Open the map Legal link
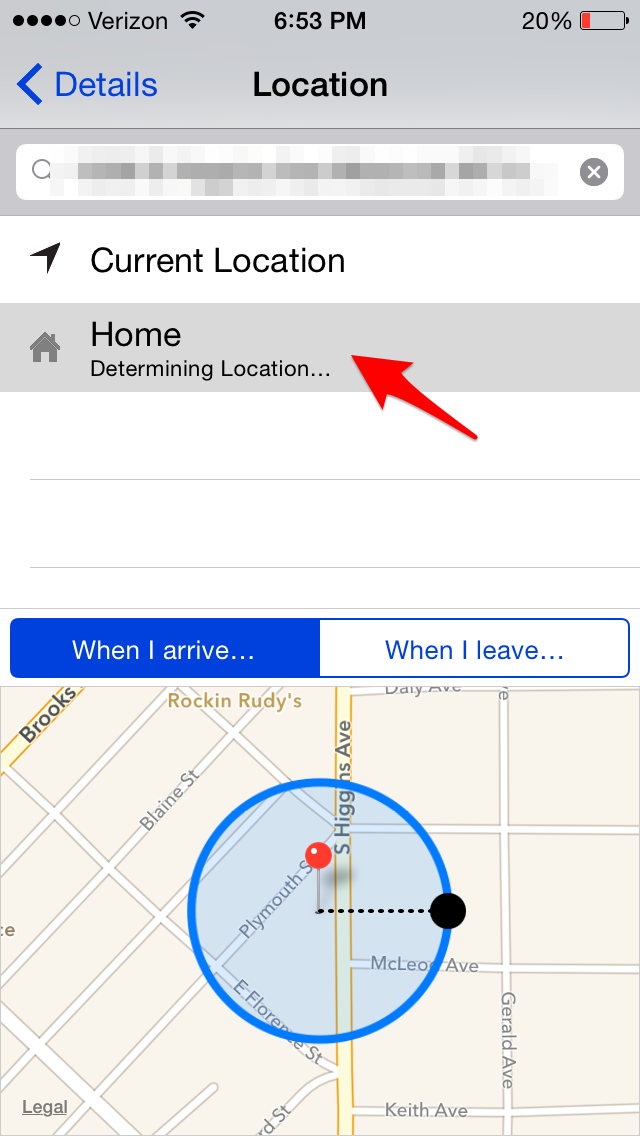640x1136 pixels. point(45,1107)
